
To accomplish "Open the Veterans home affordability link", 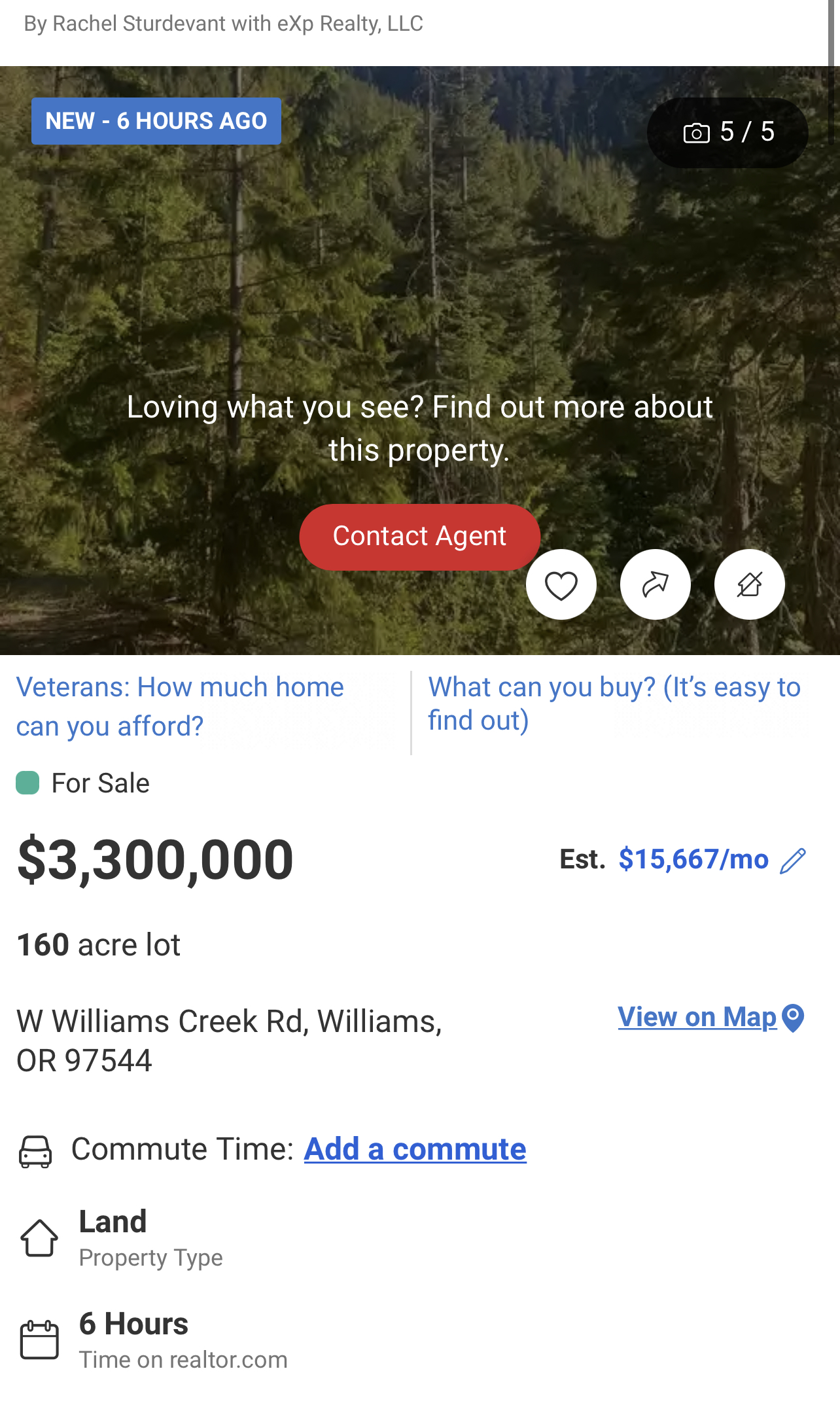I will 180,707.
